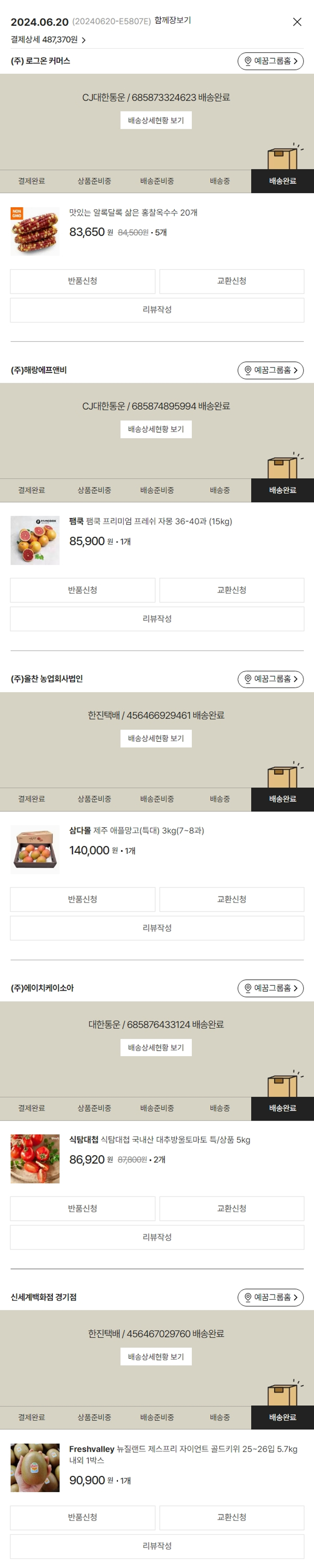This screenshot has width=314, height=1568.
Task: Open 결제상세 487,370원 payment details
Action: point(48,39)
